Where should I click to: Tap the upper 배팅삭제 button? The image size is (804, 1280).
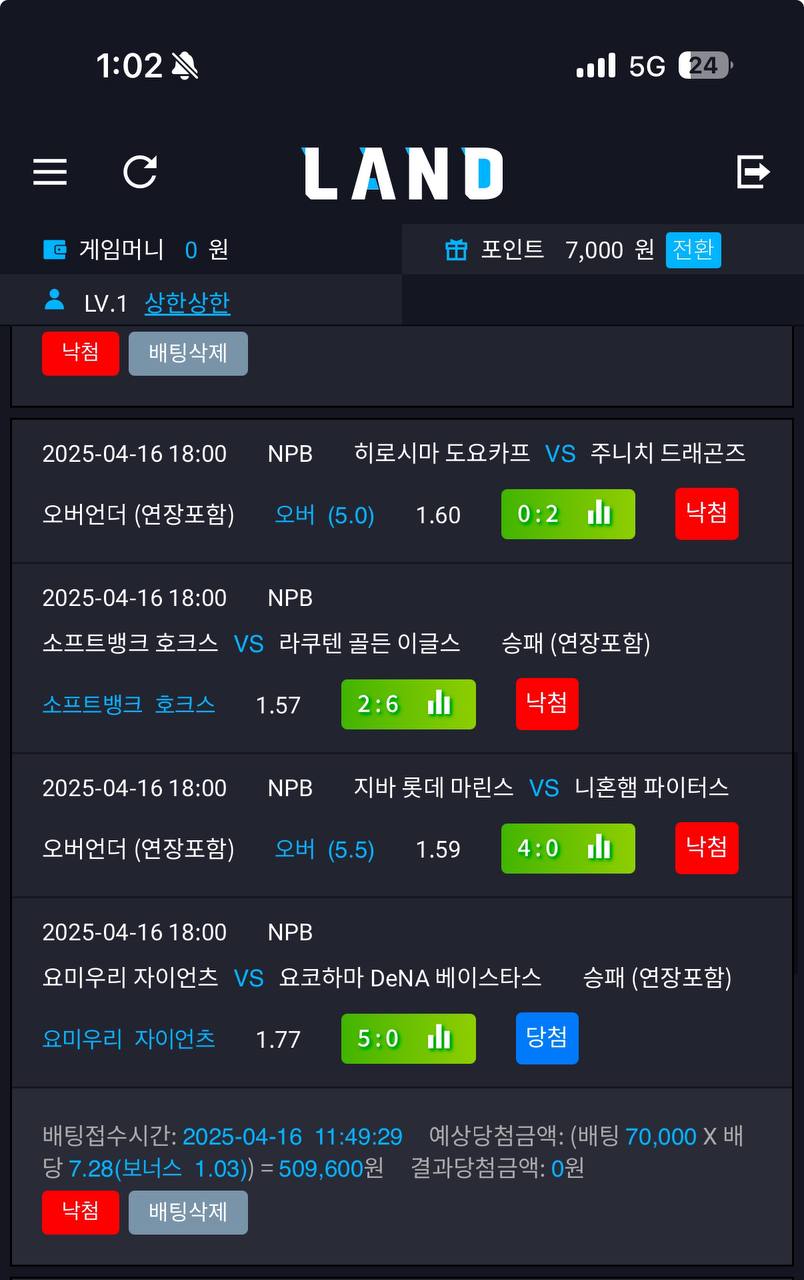188,353
